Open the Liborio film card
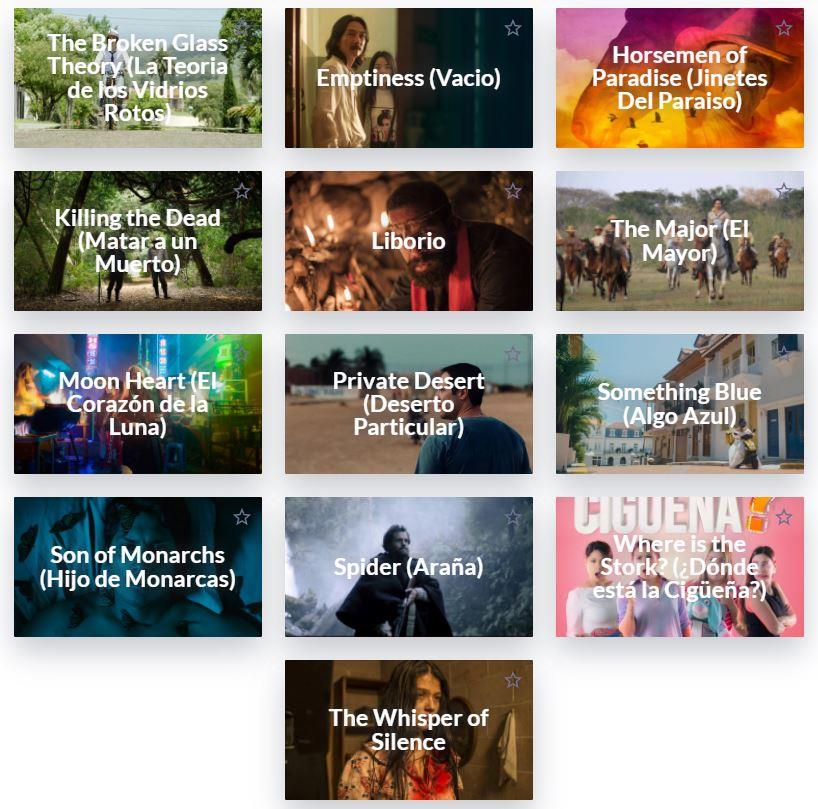This screenshot has width=818, height=809. 408,241
